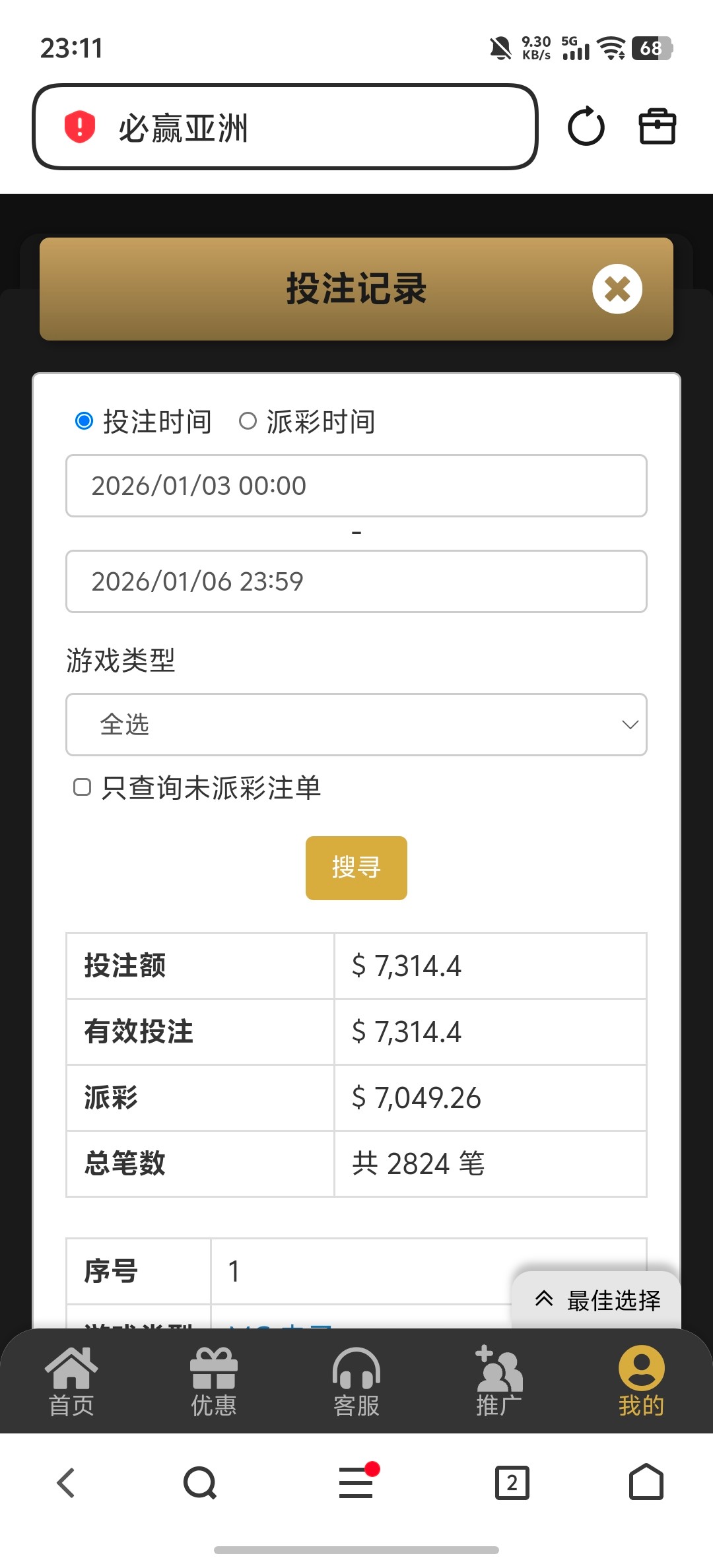This screenshot has height=1568, width=713.
Task: Select the 投注时间 radio option
Action: 85,421
